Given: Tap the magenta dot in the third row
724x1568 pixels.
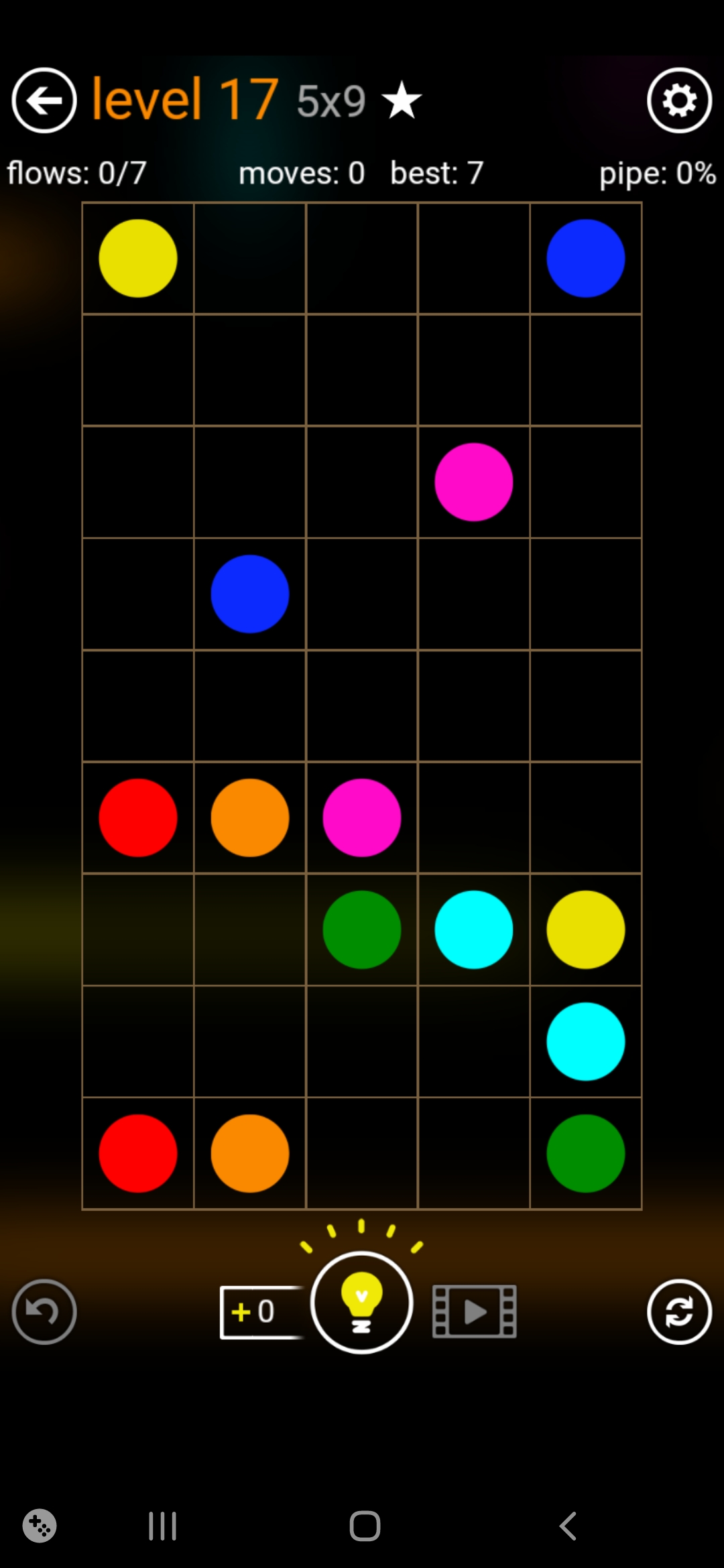Looking at the screenshot, I should click(x=473, y=482).
